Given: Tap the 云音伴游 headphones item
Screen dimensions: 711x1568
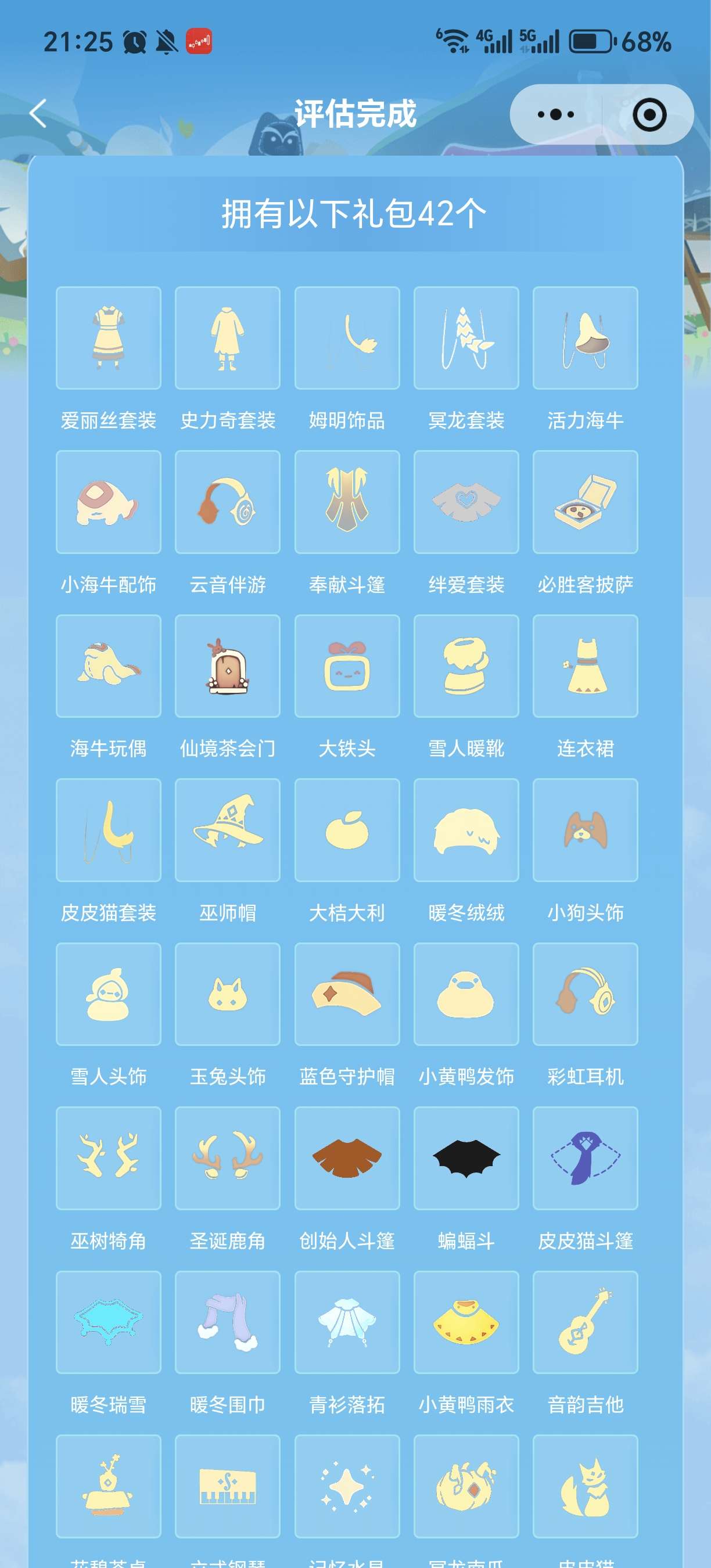Looking at the screenshot, I should tap(228, 502).
